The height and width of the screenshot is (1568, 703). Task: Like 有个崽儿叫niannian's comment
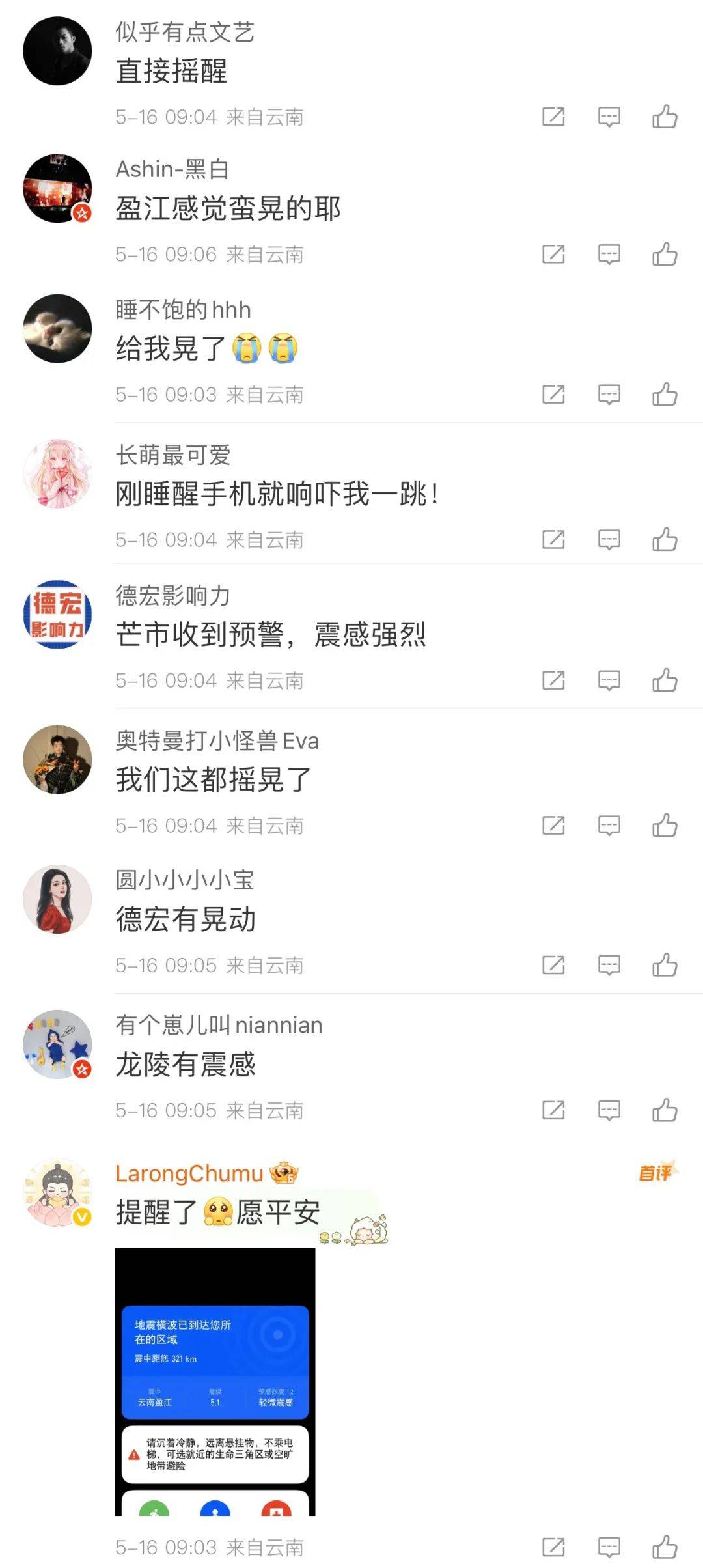point(665,1110)
